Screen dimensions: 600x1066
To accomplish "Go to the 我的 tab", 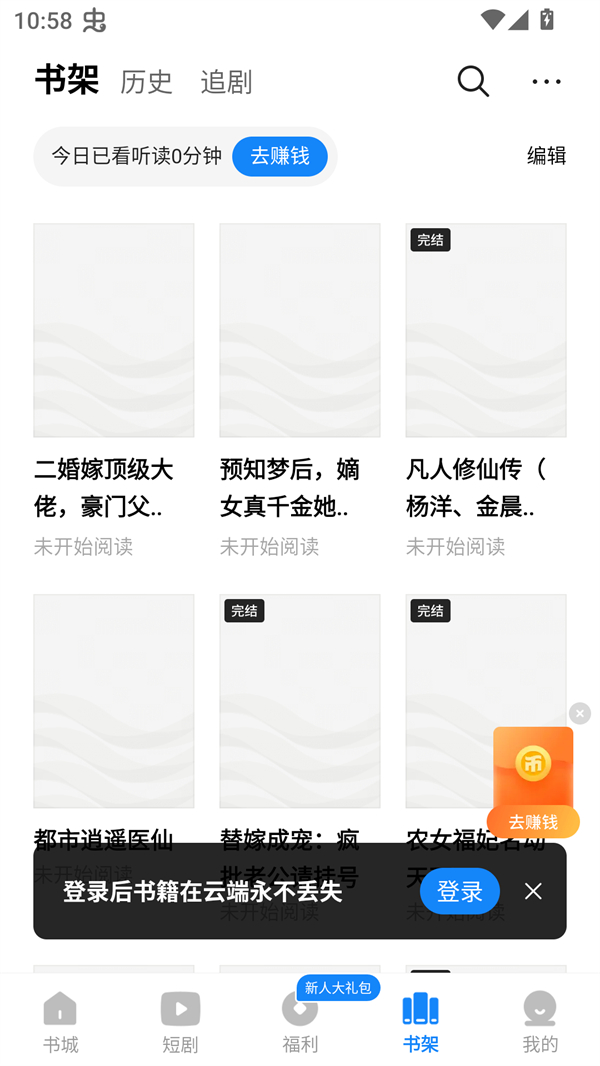I will pos(540,1022).
